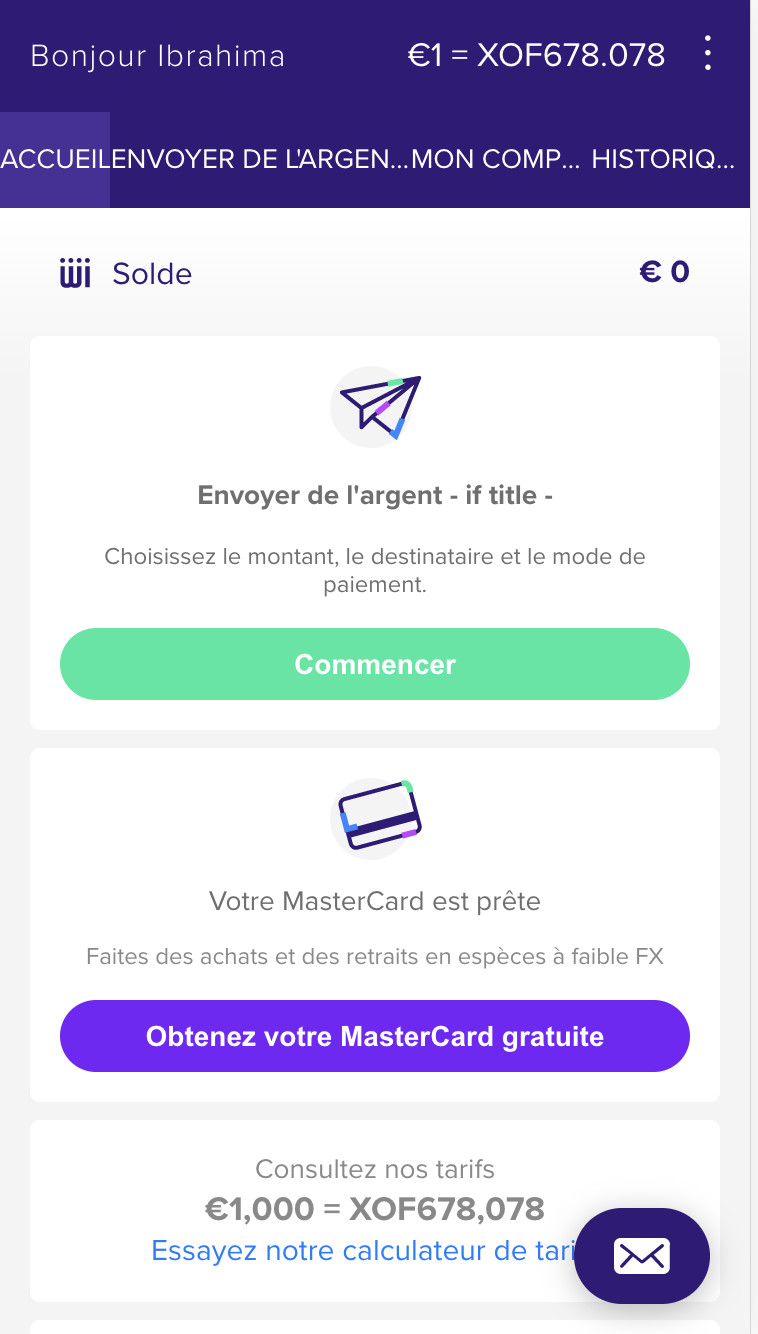Open the floating message envelope button
This screenshot has height=1334, width=758.
tap(642, 1256)
